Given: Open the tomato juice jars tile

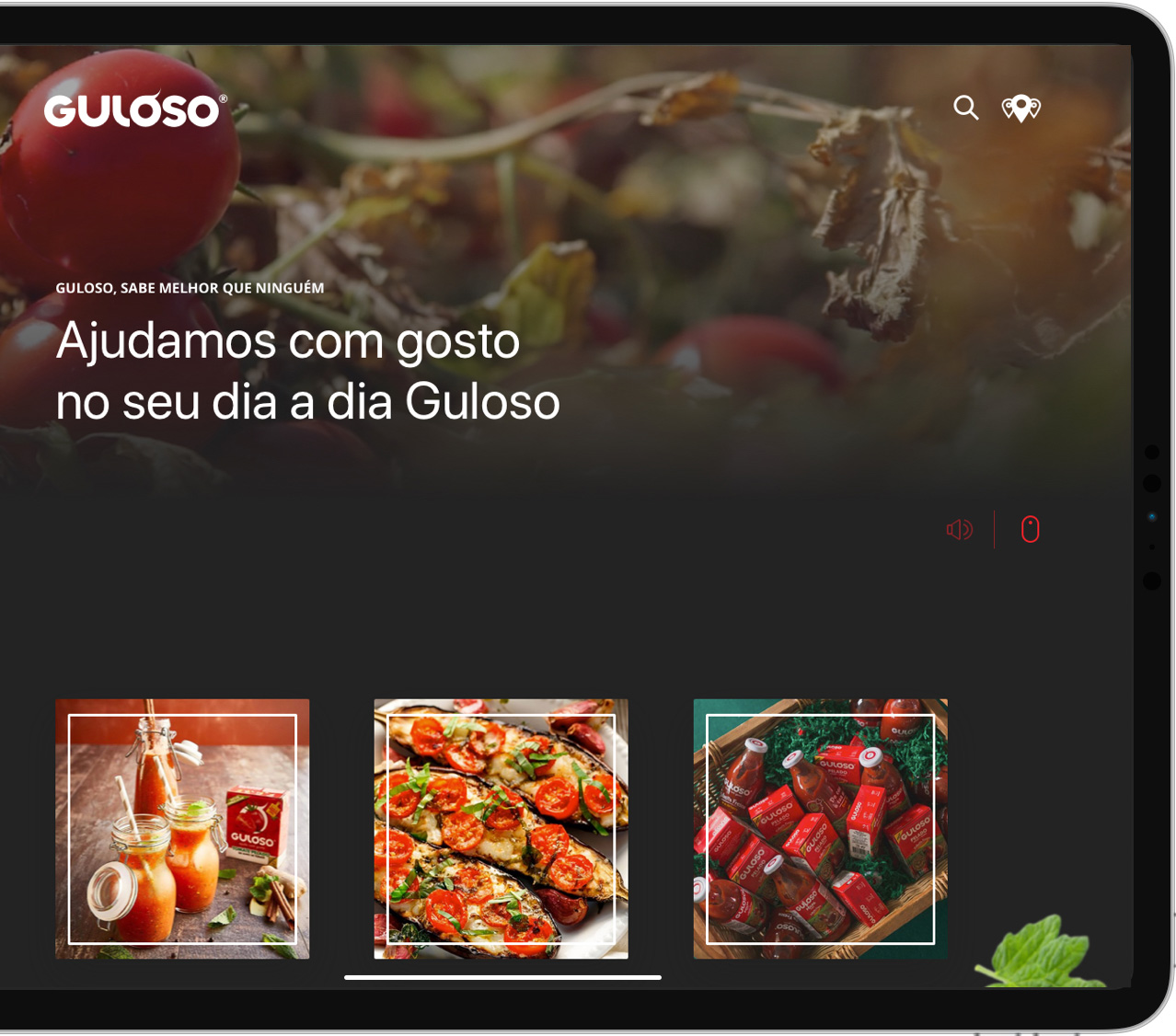Looking at the screenshot, I should coord(182,829).
